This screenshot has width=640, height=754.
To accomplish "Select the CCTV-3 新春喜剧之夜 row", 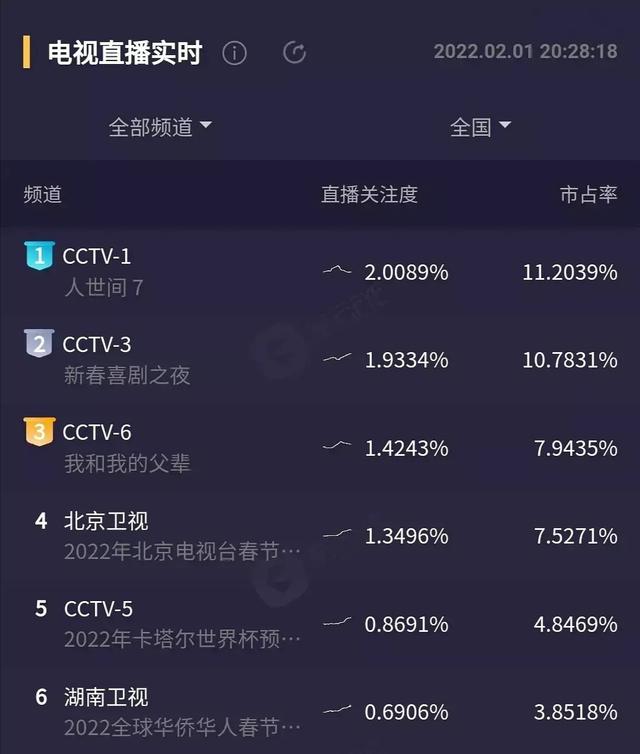I will (320, 360).
